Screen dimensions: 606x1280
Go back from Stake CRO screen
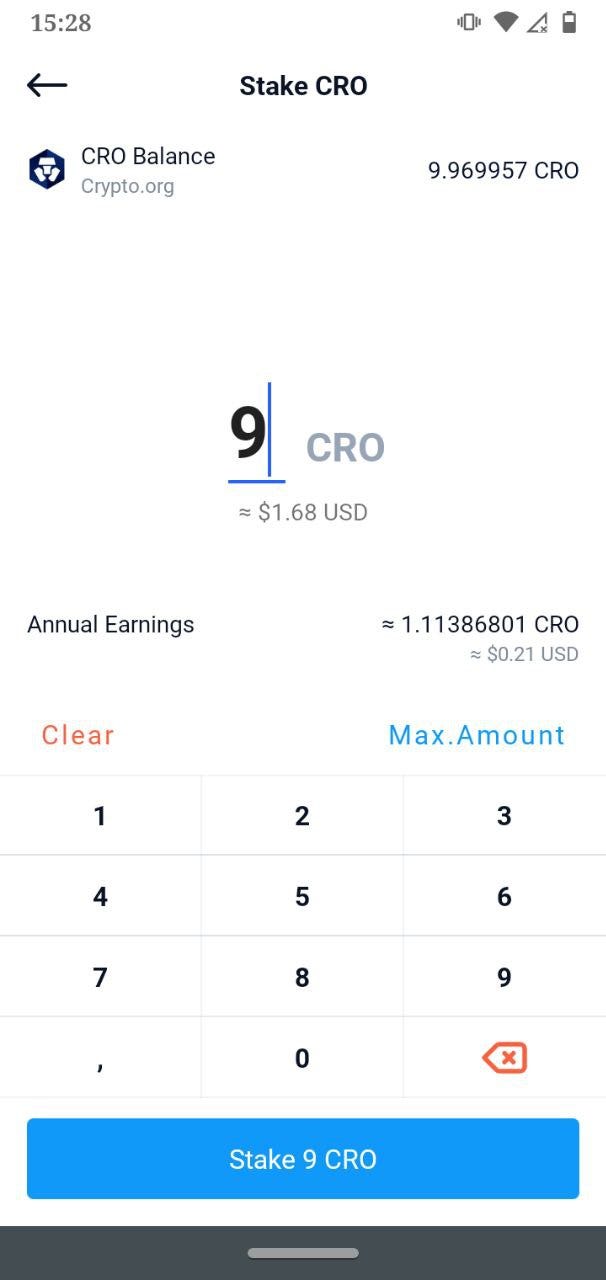(47, 86)
